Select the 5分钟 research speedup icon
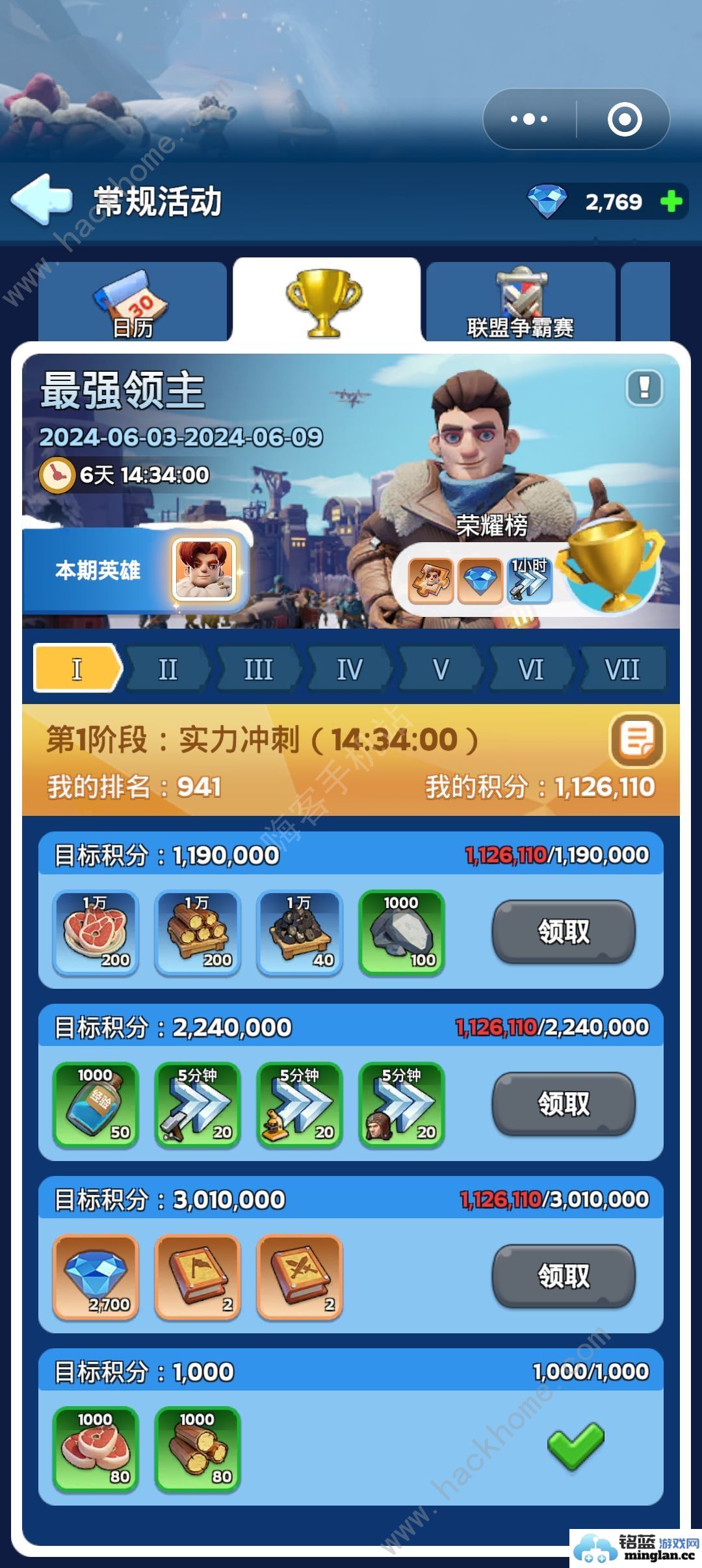Screen dimensions: 702x1568 pyautogui.click(x=299, y=1104)
